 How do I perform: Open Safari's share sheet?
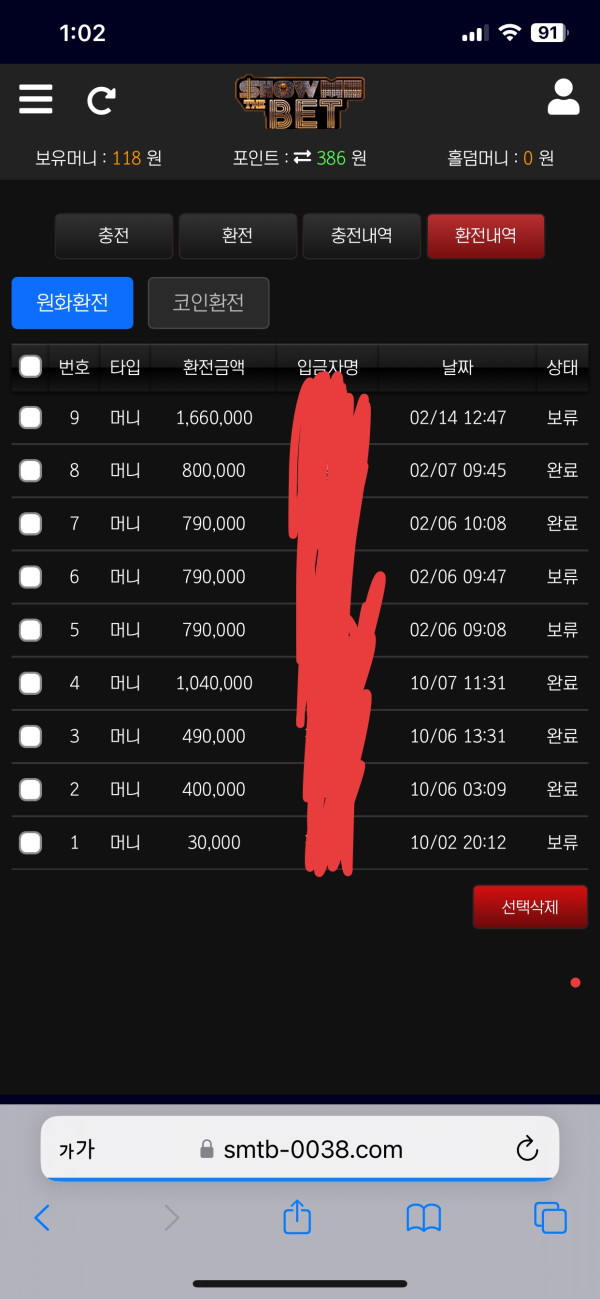(x=297, y=1217)
